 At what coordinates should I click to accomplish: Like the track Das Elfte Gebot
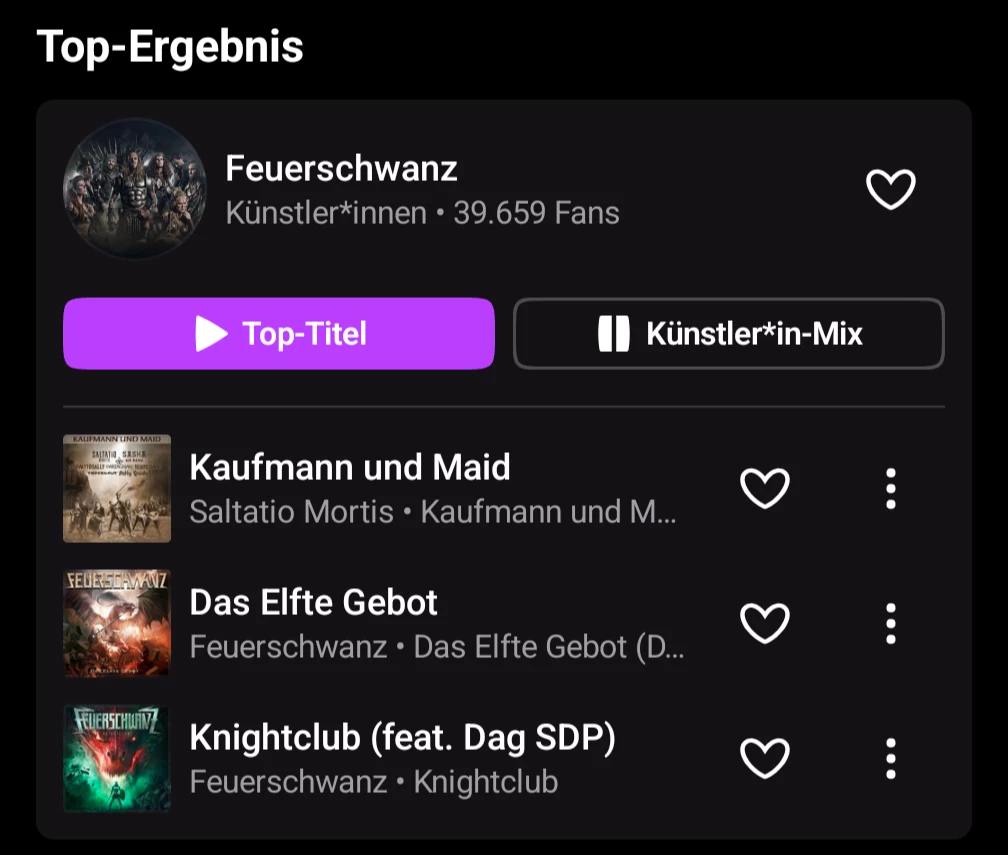[x=765, y=624]
